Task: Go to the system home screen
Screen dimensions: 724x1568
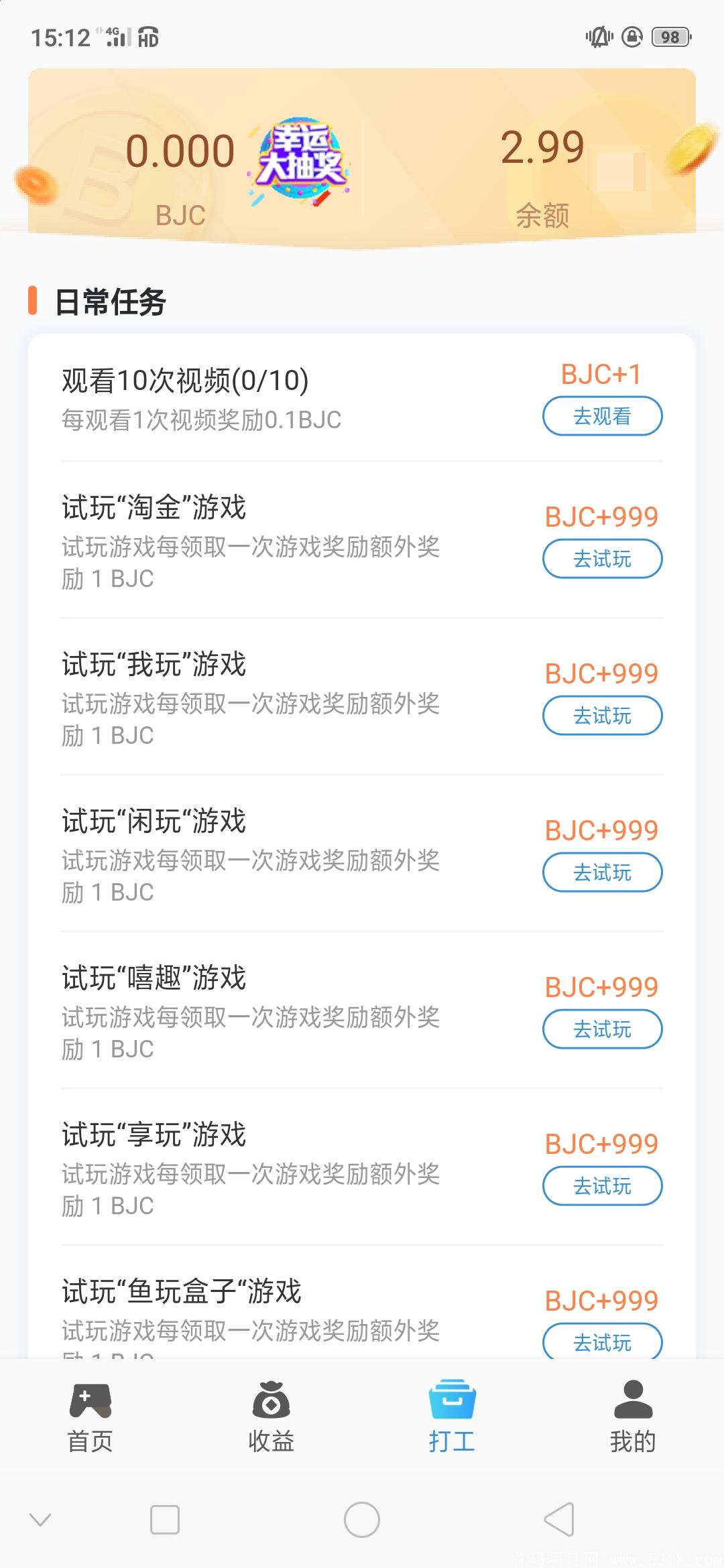Action: pos(362,1520)
